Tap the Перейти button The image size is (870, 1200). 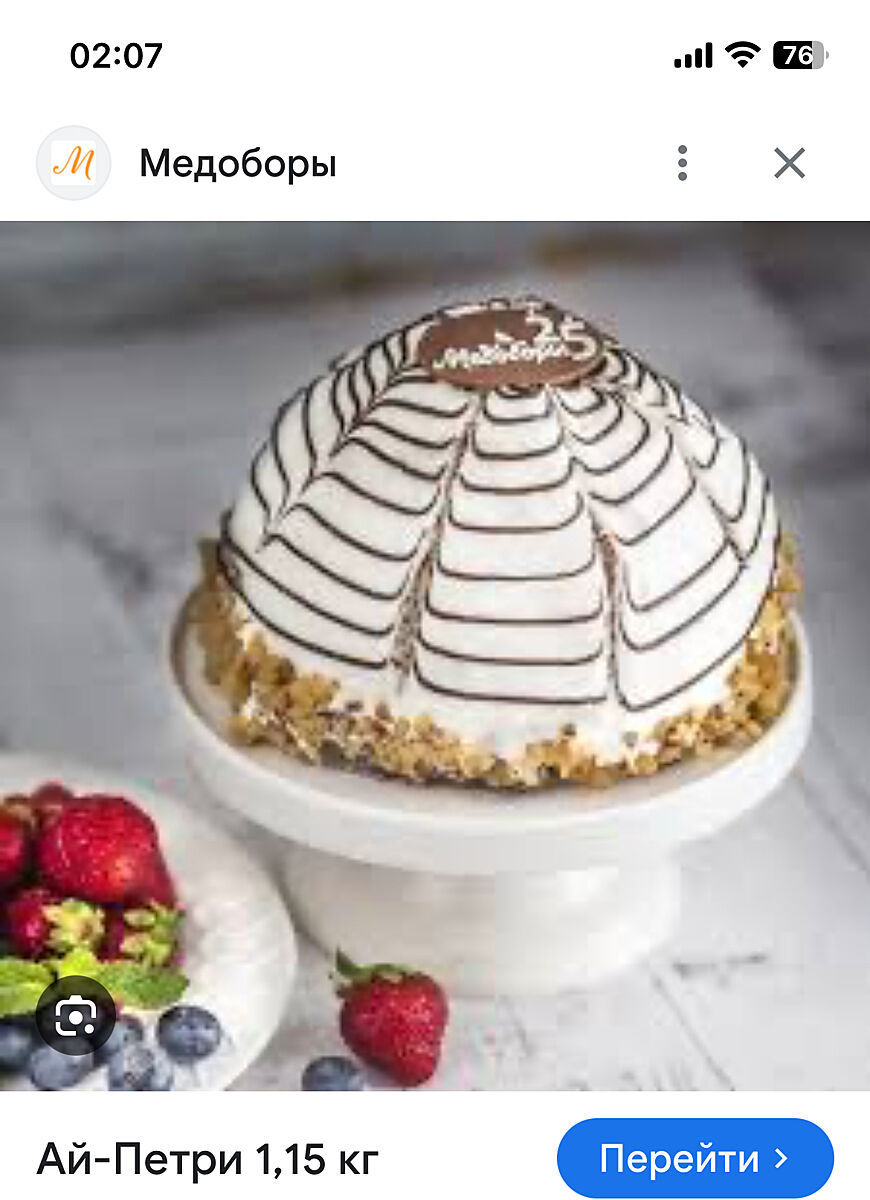click(x=694, y=1158)
